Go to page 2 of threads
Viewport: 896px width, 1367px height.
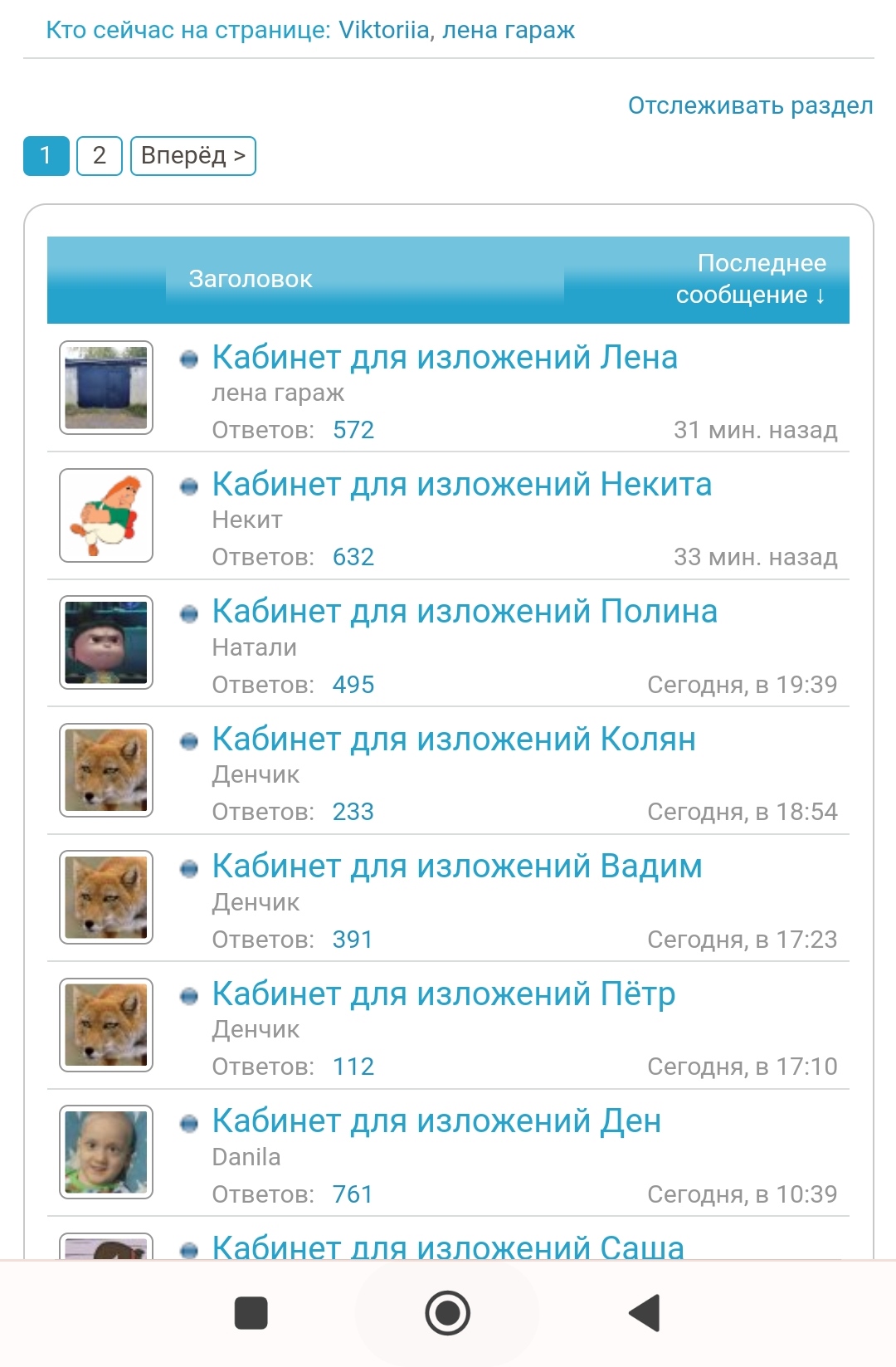coord(100,156)
